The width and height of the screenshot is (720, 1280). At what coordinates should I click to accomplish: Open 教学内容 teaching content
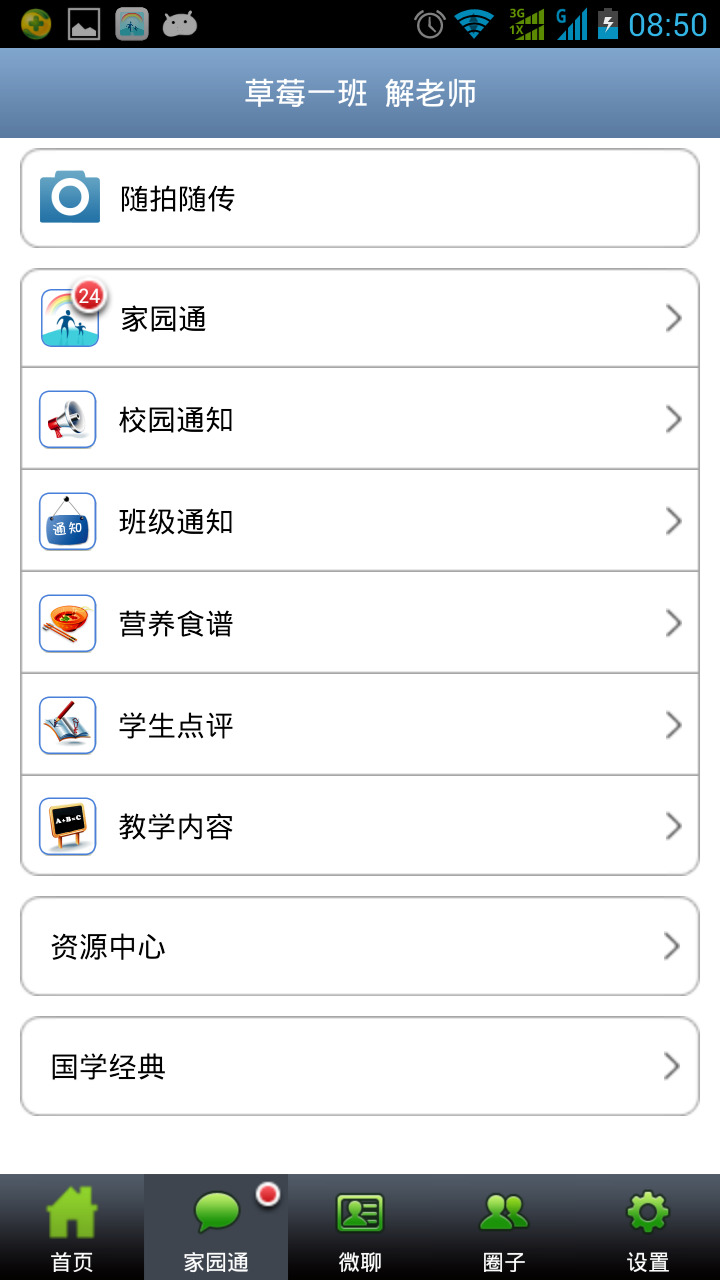(360, 826)
